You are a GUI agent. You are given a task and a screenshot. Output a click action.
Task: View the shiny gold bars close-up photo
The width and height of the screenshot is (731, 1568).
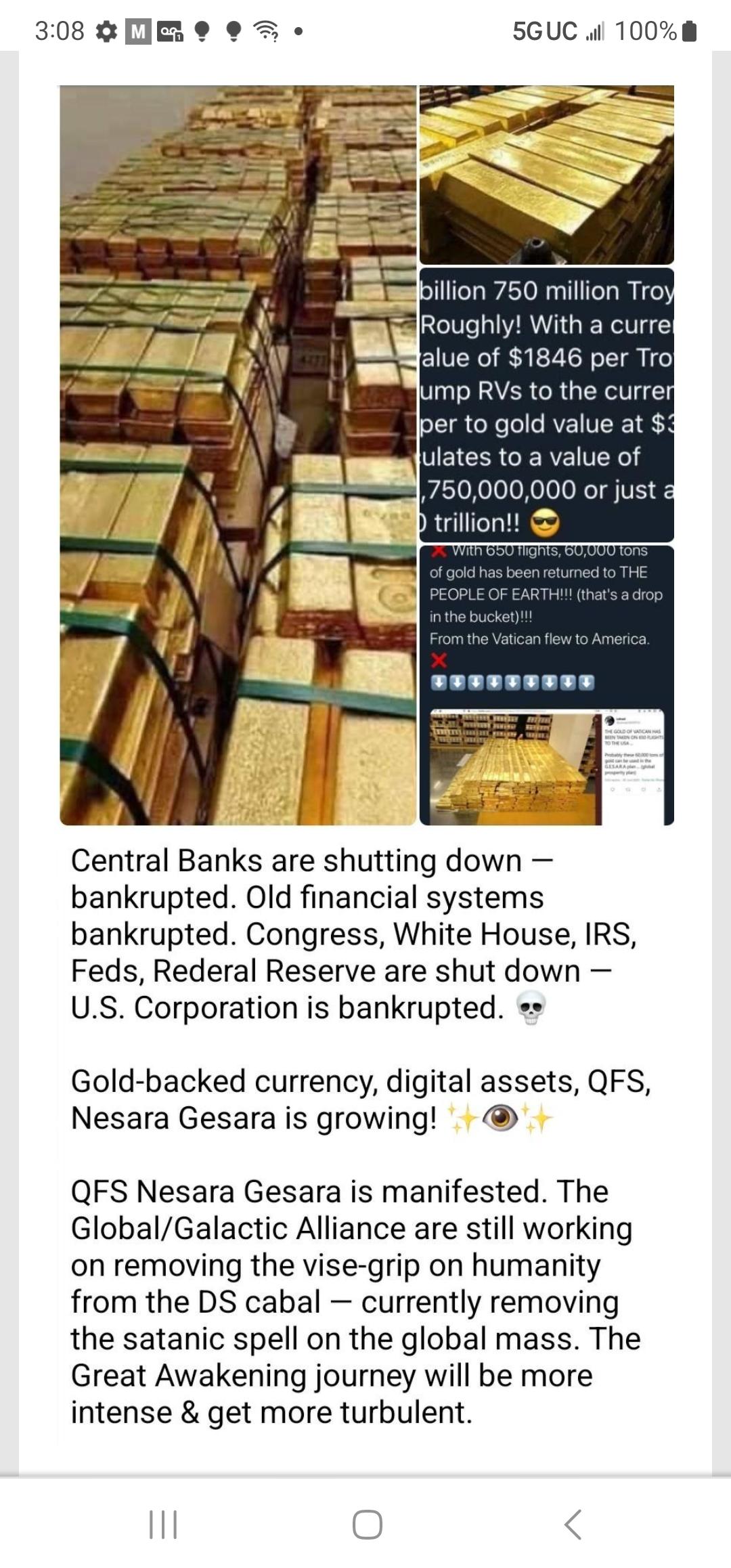546,175
